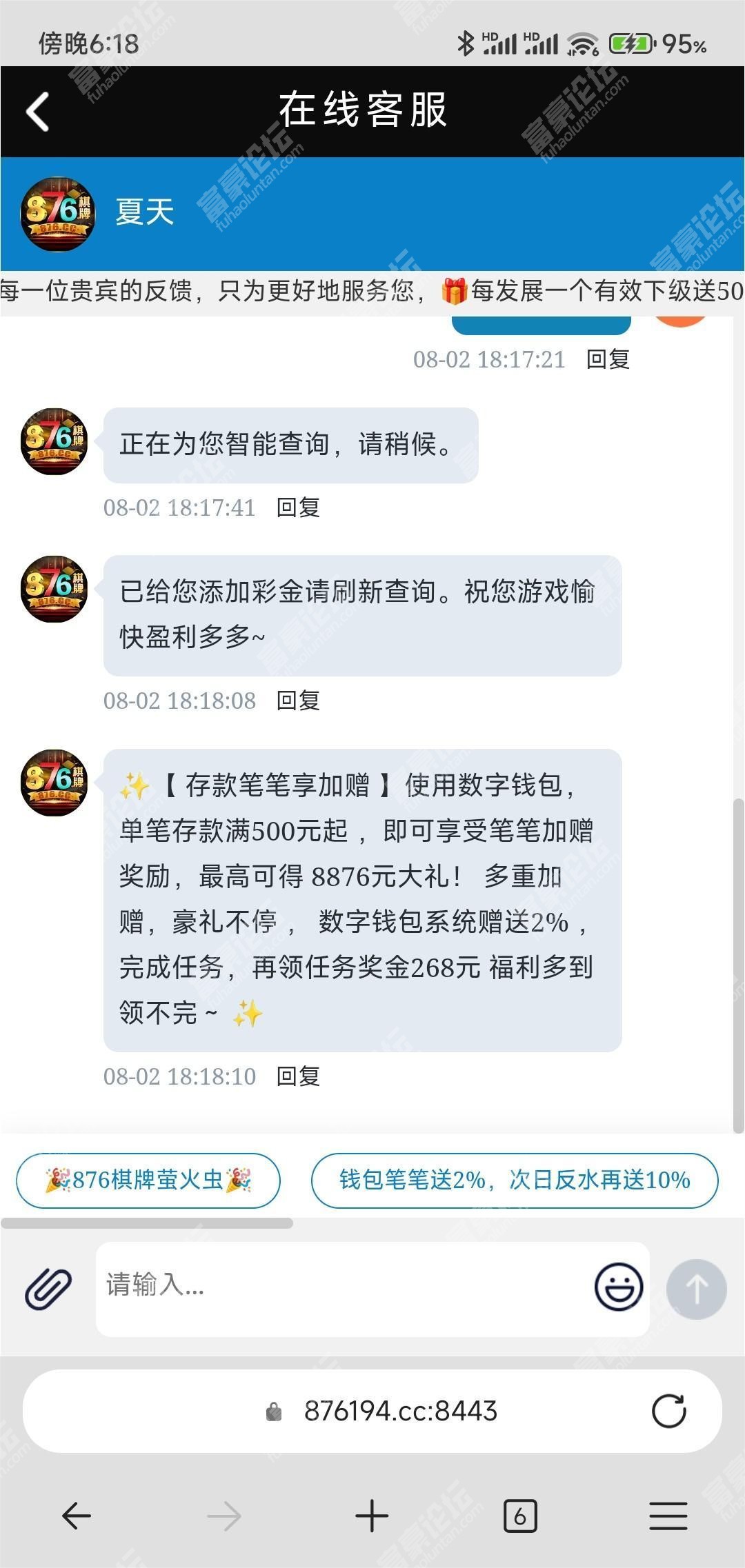Tap 回复 under the 18:18:10 message
The image size is (745, 1568).
(298, 1077)
